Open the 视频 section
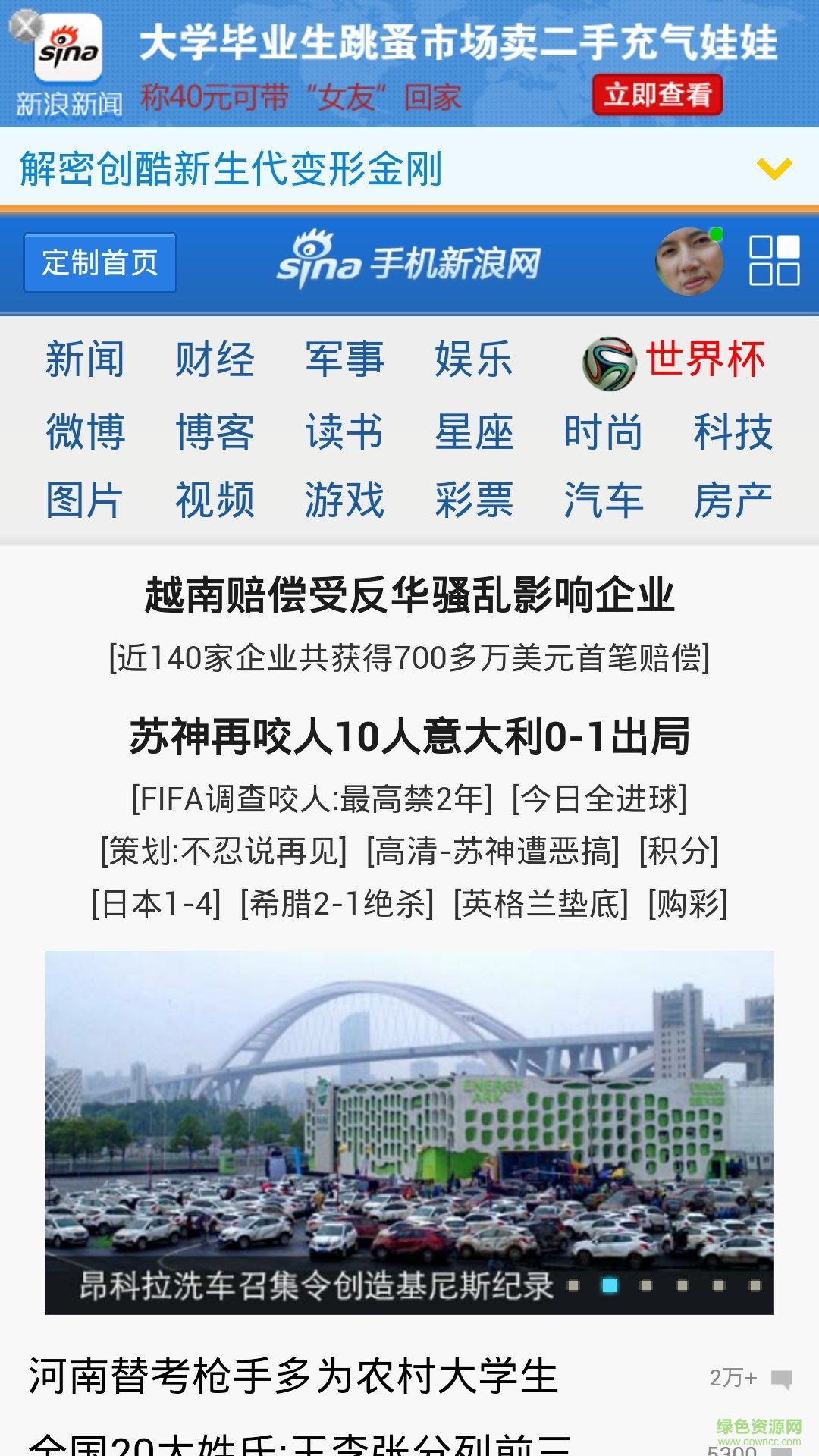This screenshot has width=819, height=1456. [215, 500]
